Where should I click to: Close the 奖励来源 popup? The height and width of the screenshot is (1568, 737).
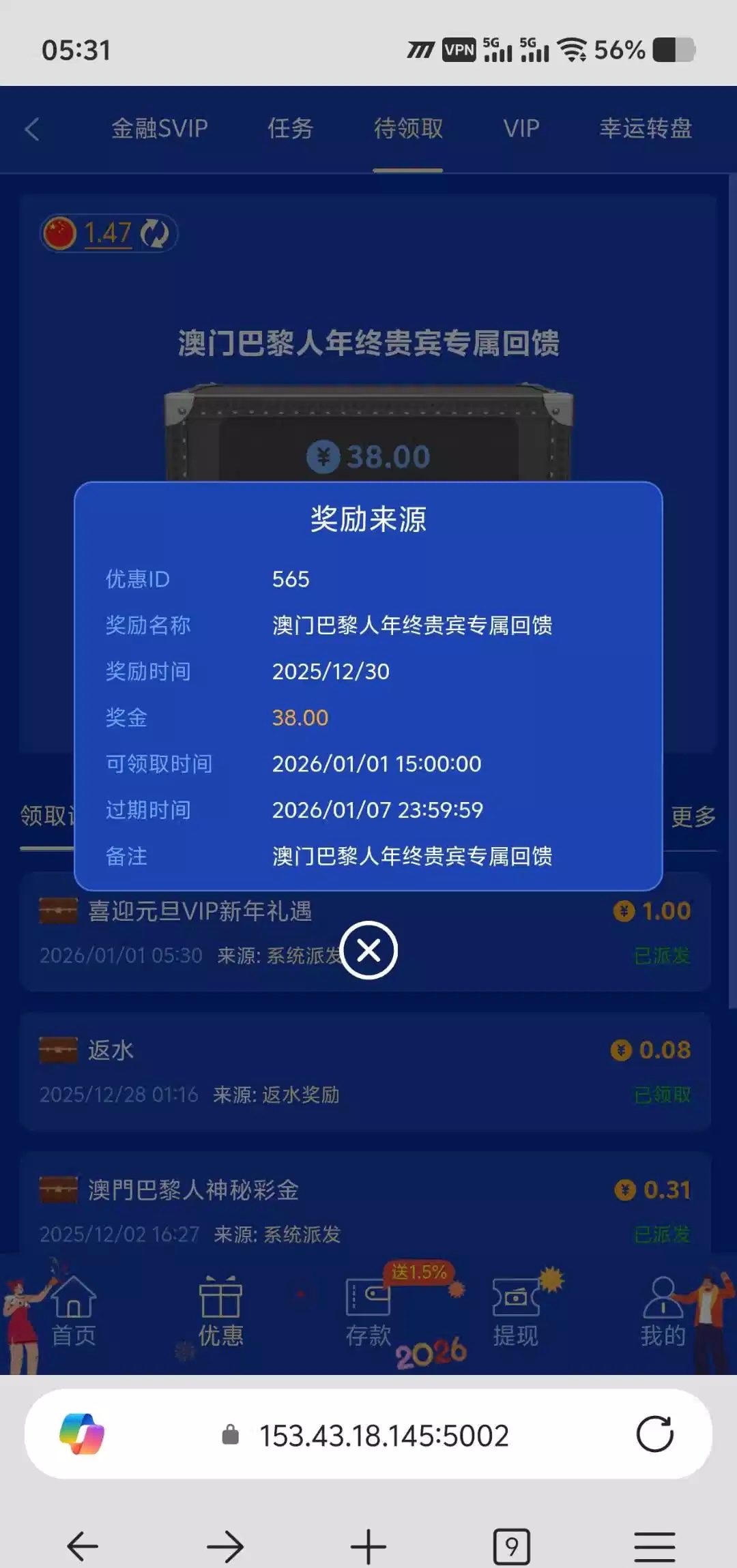[x=369, y=950]
